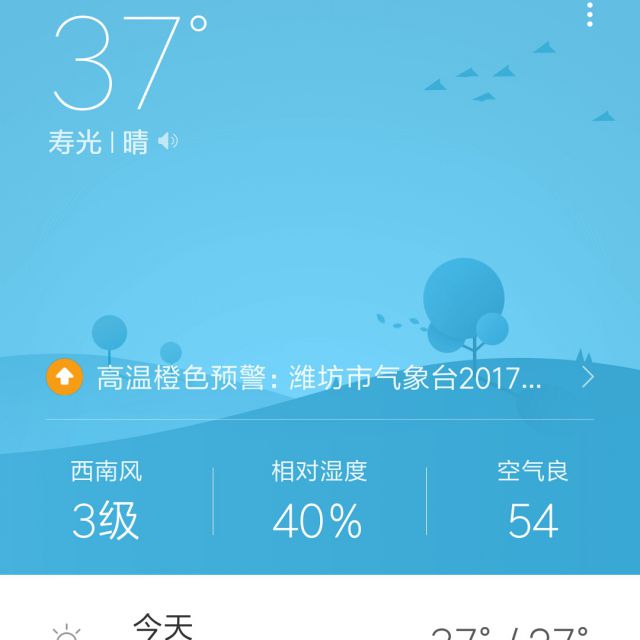Open the 高温橙色预警 weather alert
Image resolution: width=640 pixels, height=640 pixels.
[320, 378]
